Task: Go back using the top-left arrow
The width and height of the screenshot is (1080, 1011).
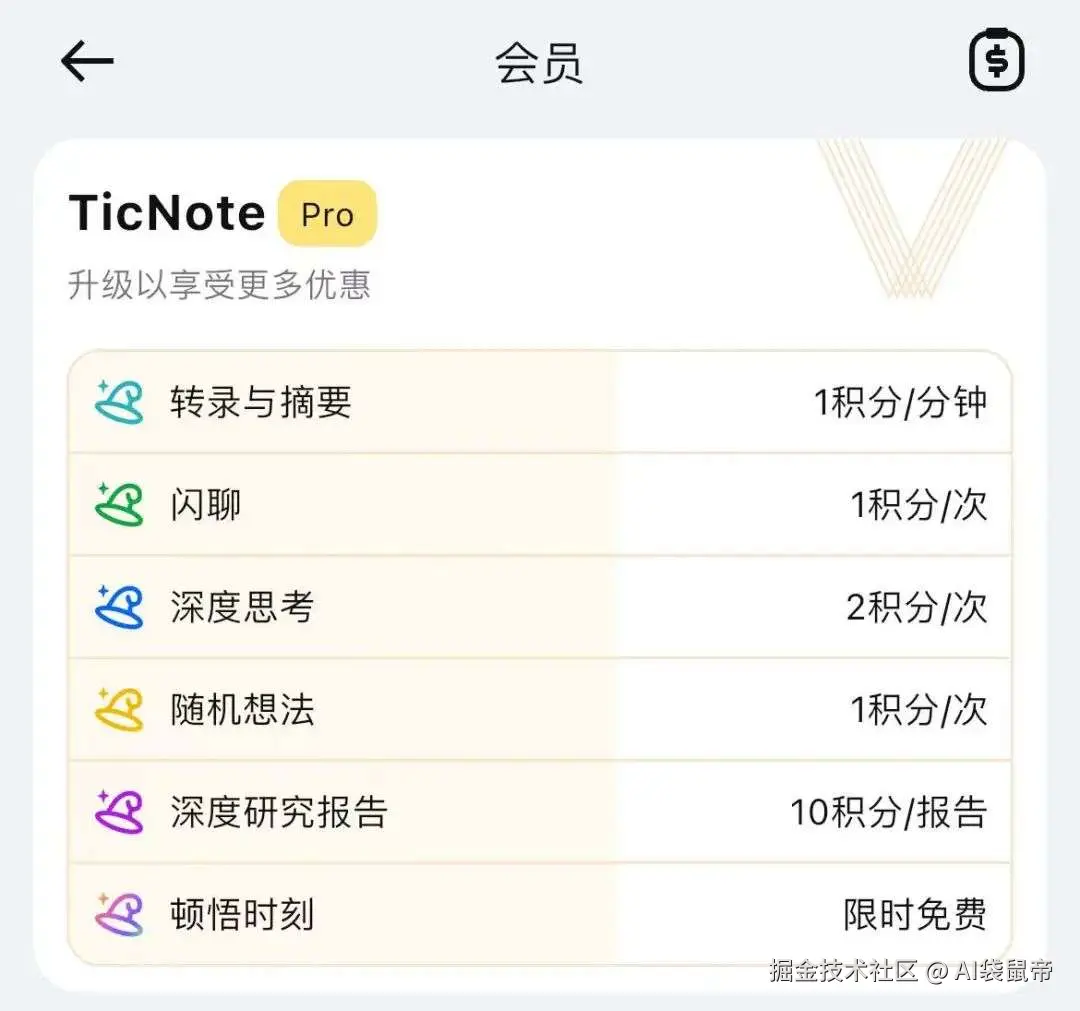Action: coord(87,62)
